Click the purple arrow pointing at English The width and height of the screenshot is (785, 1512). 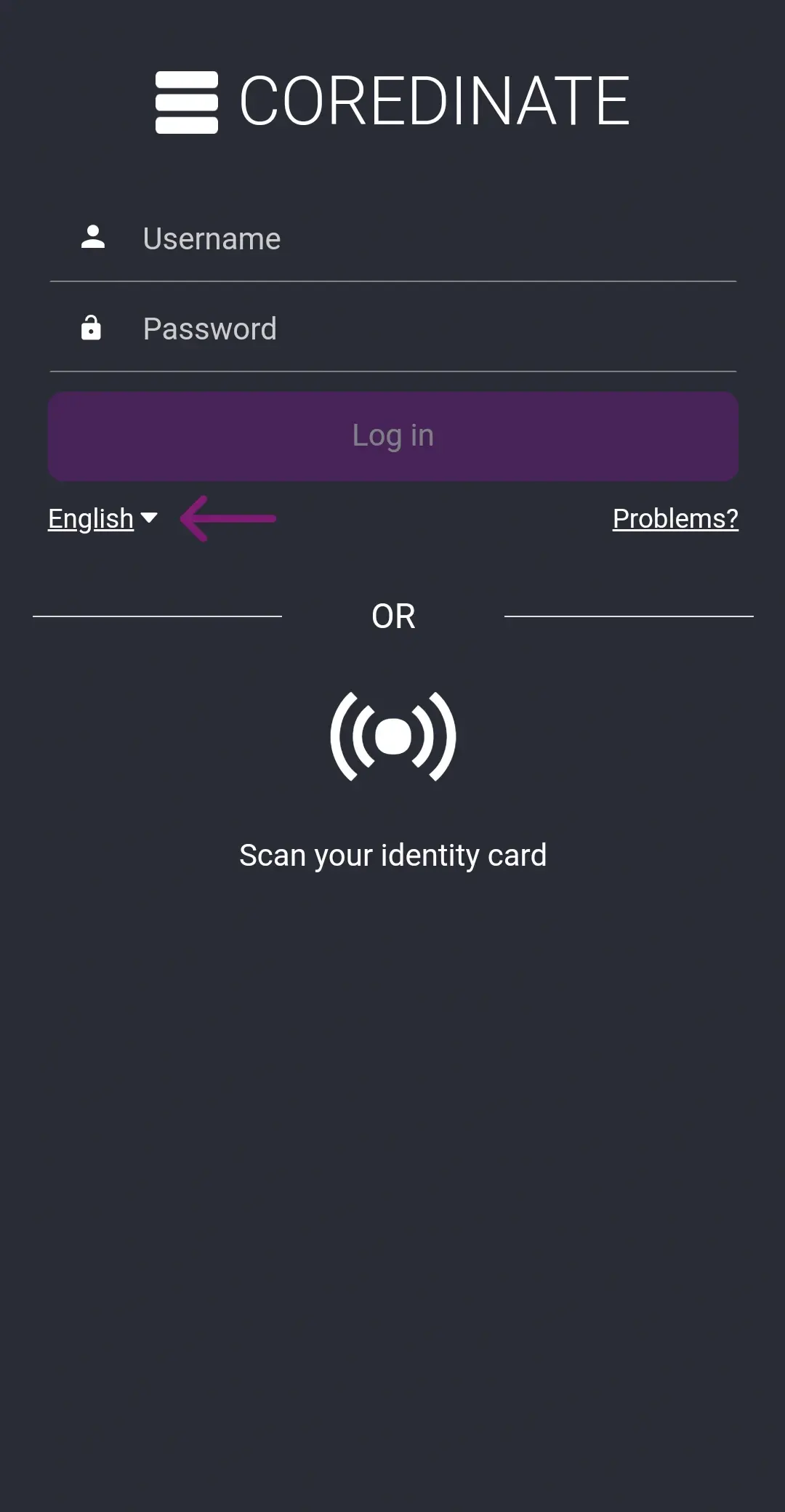[x=229, y=518]
